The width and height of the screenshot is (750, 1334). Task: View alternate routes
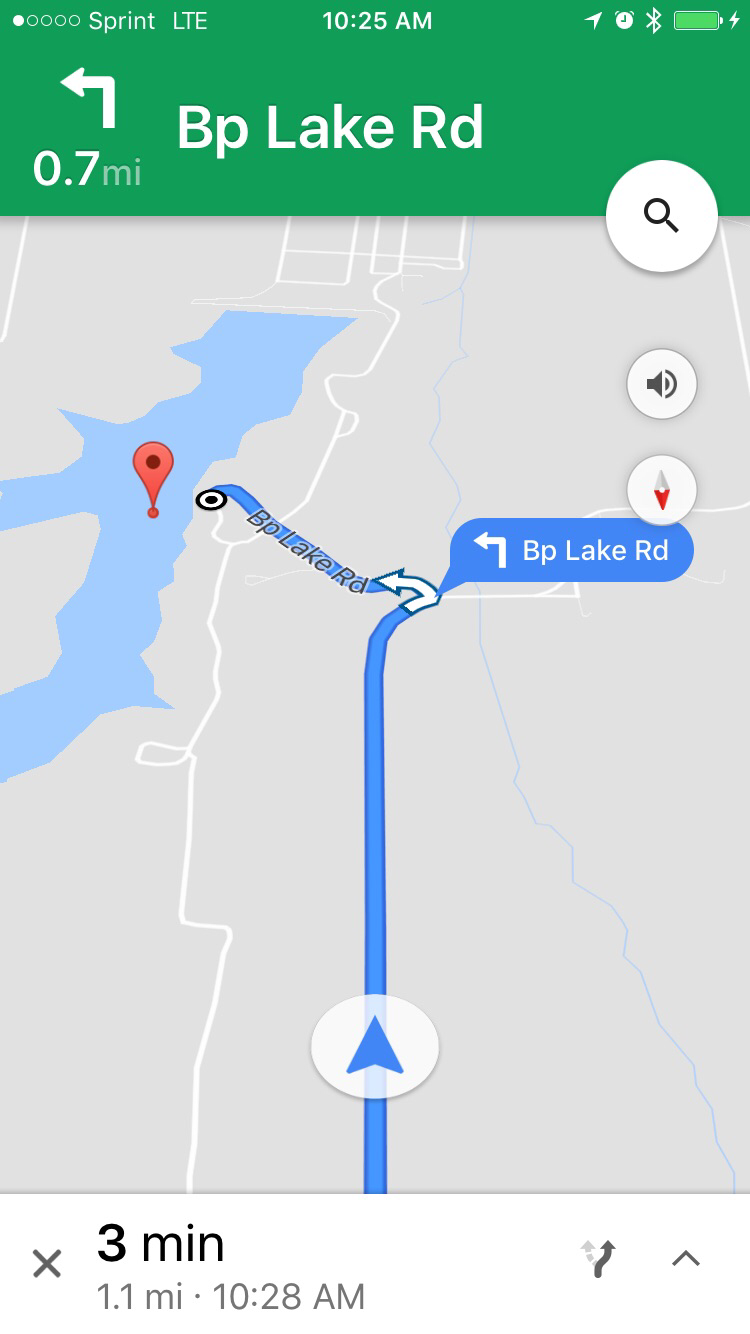tap(598, 1259)
